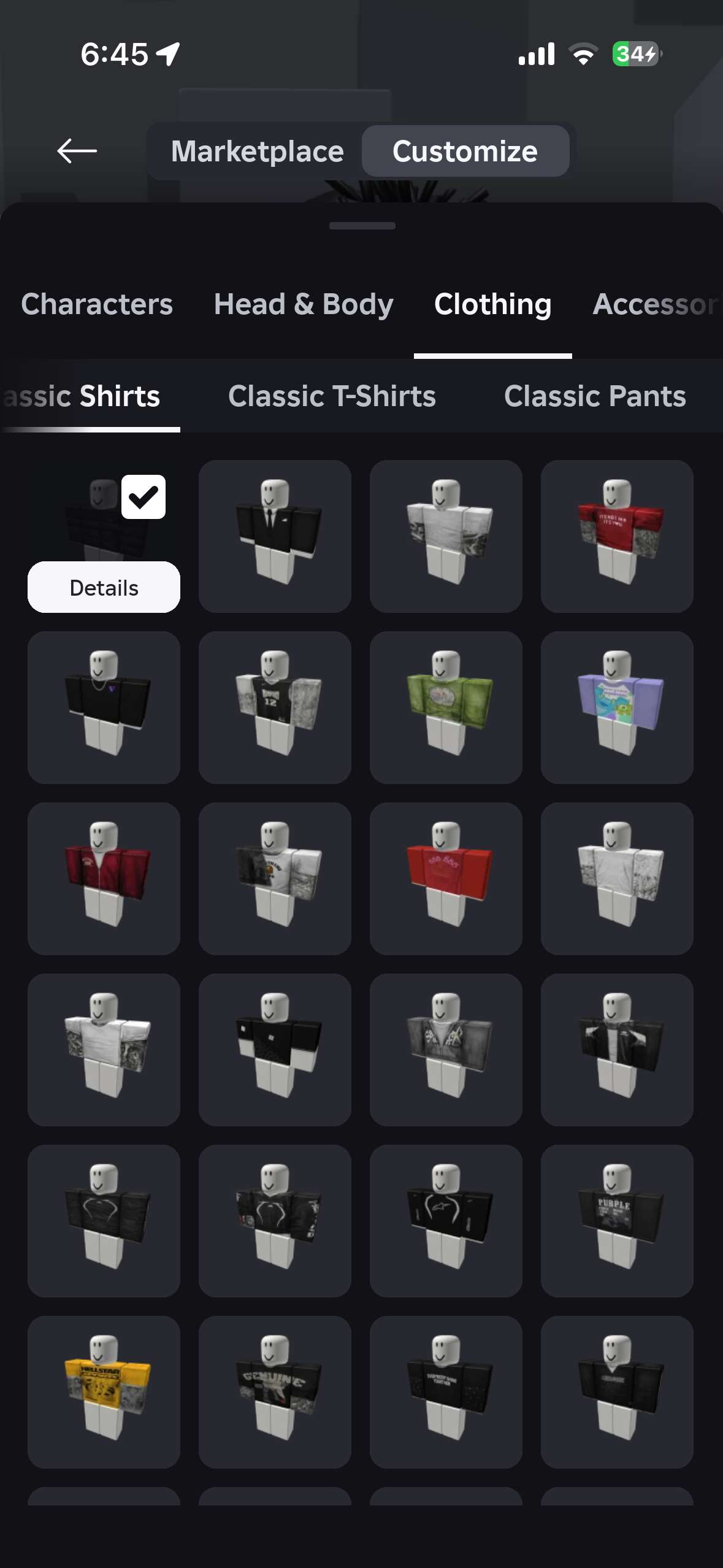Screen dimensions: 723x1568
Task: Go back using the arrow icon
Action: point(77,151)
